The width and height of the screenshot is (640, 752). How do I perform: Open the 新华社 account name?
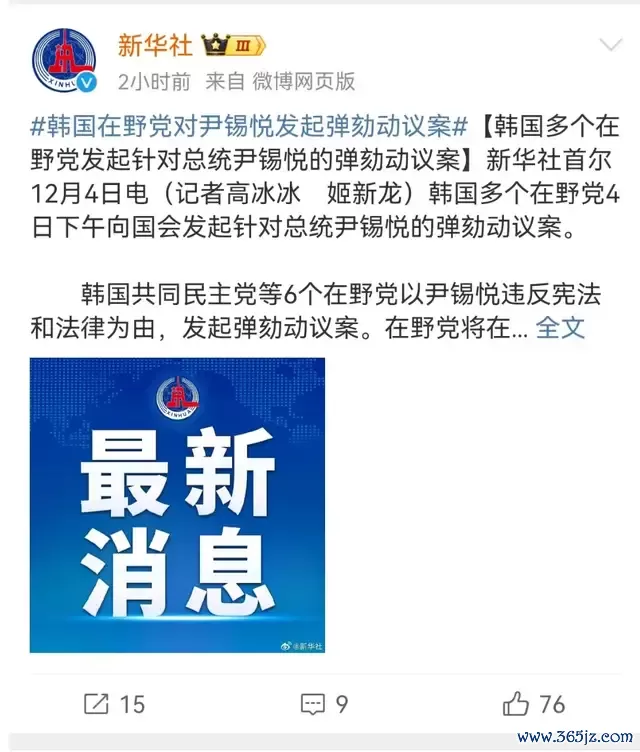(x=155, y=45)
